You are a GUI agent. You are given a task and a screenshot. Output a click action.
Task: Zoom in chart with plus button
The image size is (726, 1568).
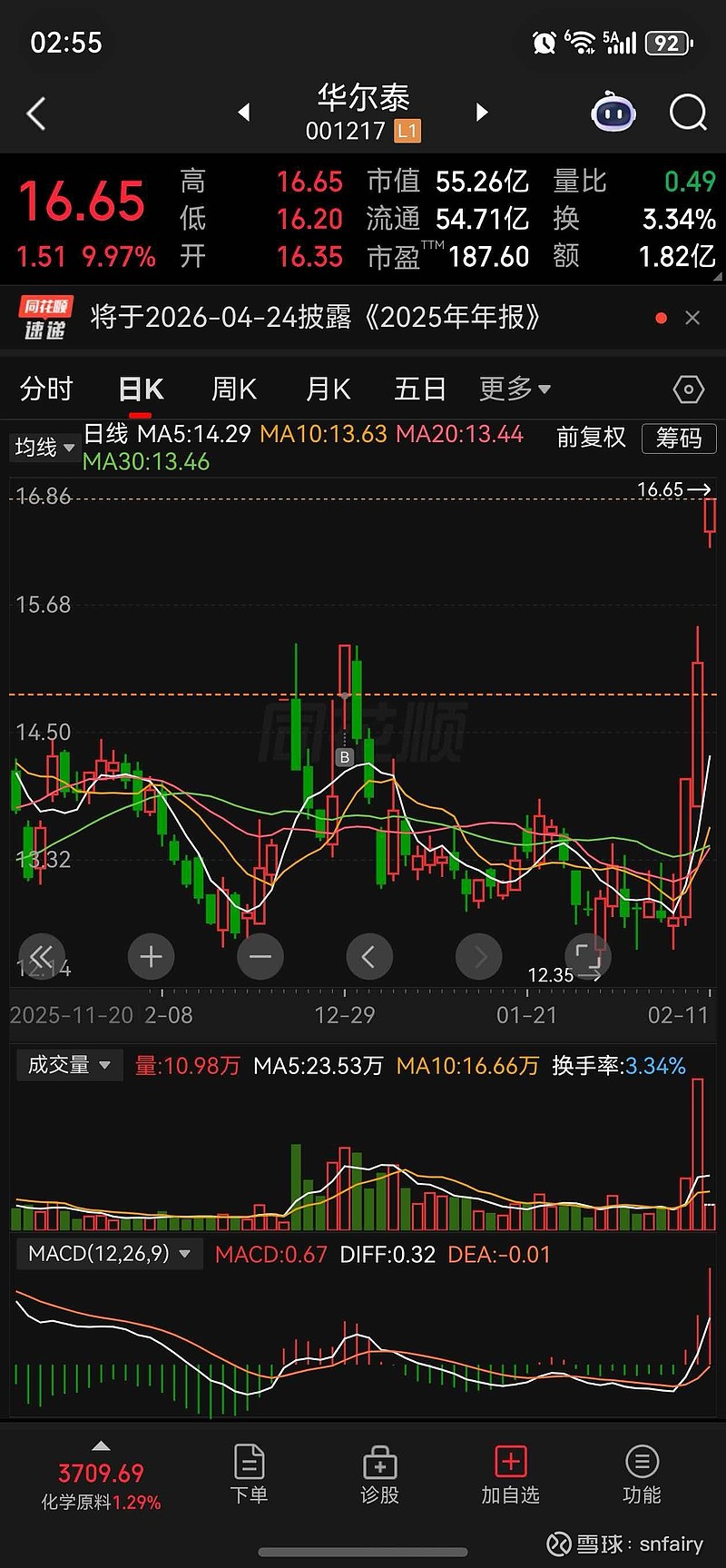[152, 956]
